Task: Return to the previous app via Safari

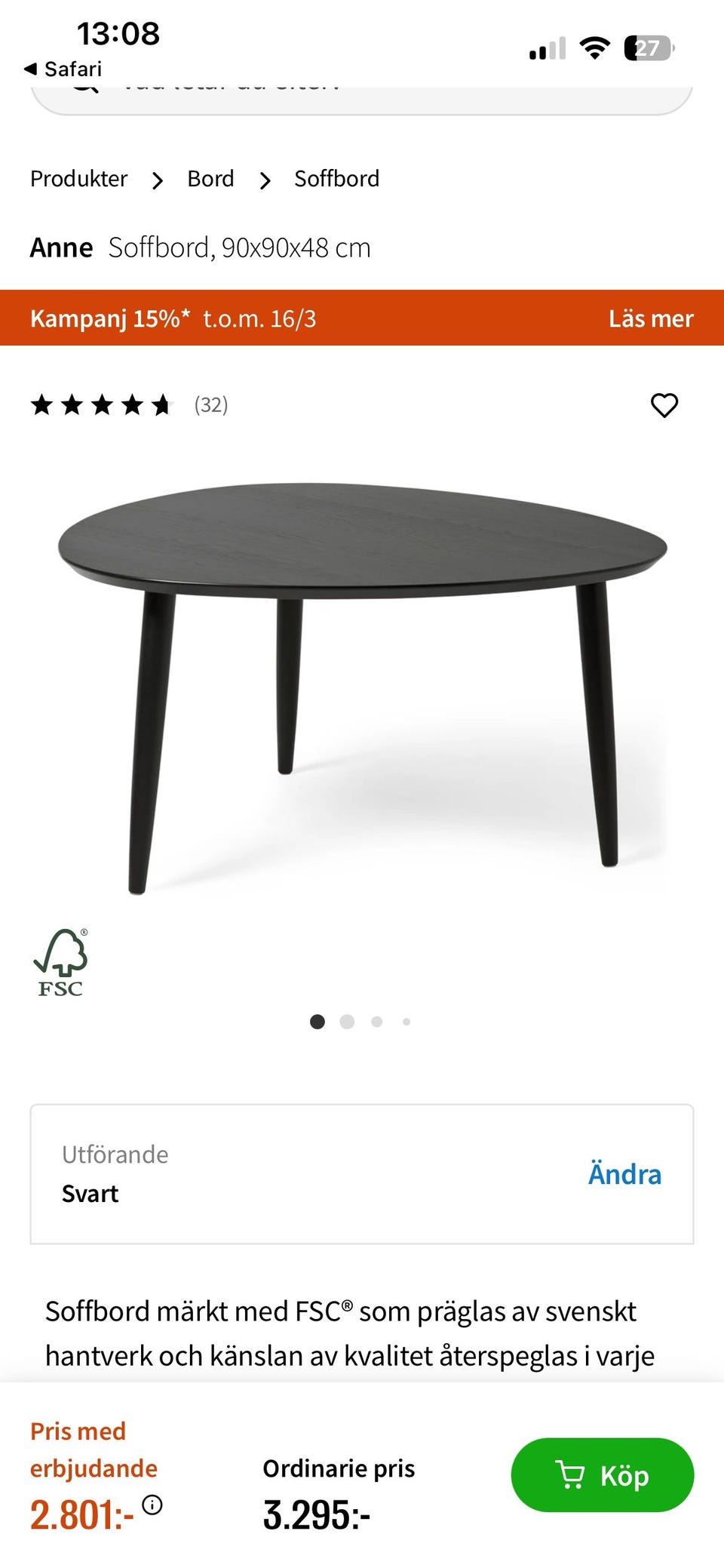Action: pyautogui.click(x=63, y=69)
